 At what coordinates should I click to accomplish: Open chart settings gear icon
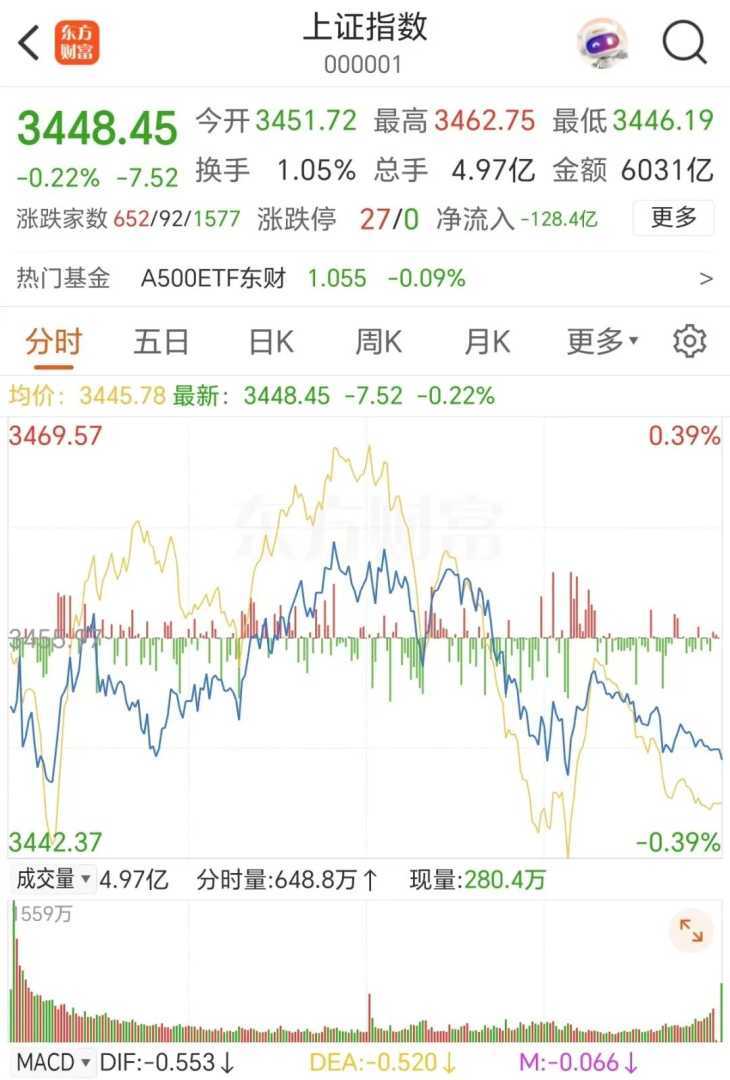pos(690,342)
